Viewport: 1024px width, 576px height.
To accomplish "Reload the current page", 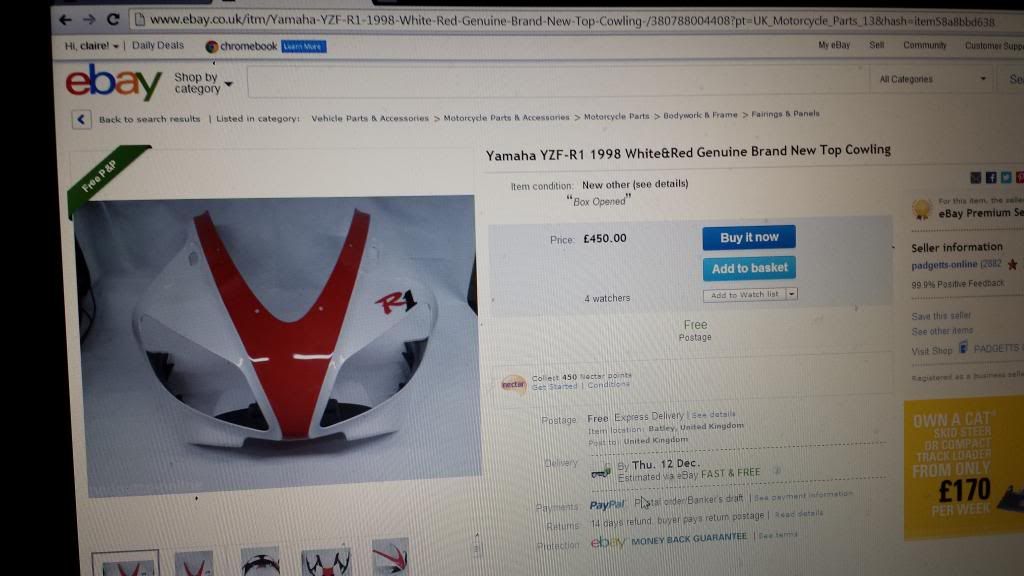I will 112,19.
